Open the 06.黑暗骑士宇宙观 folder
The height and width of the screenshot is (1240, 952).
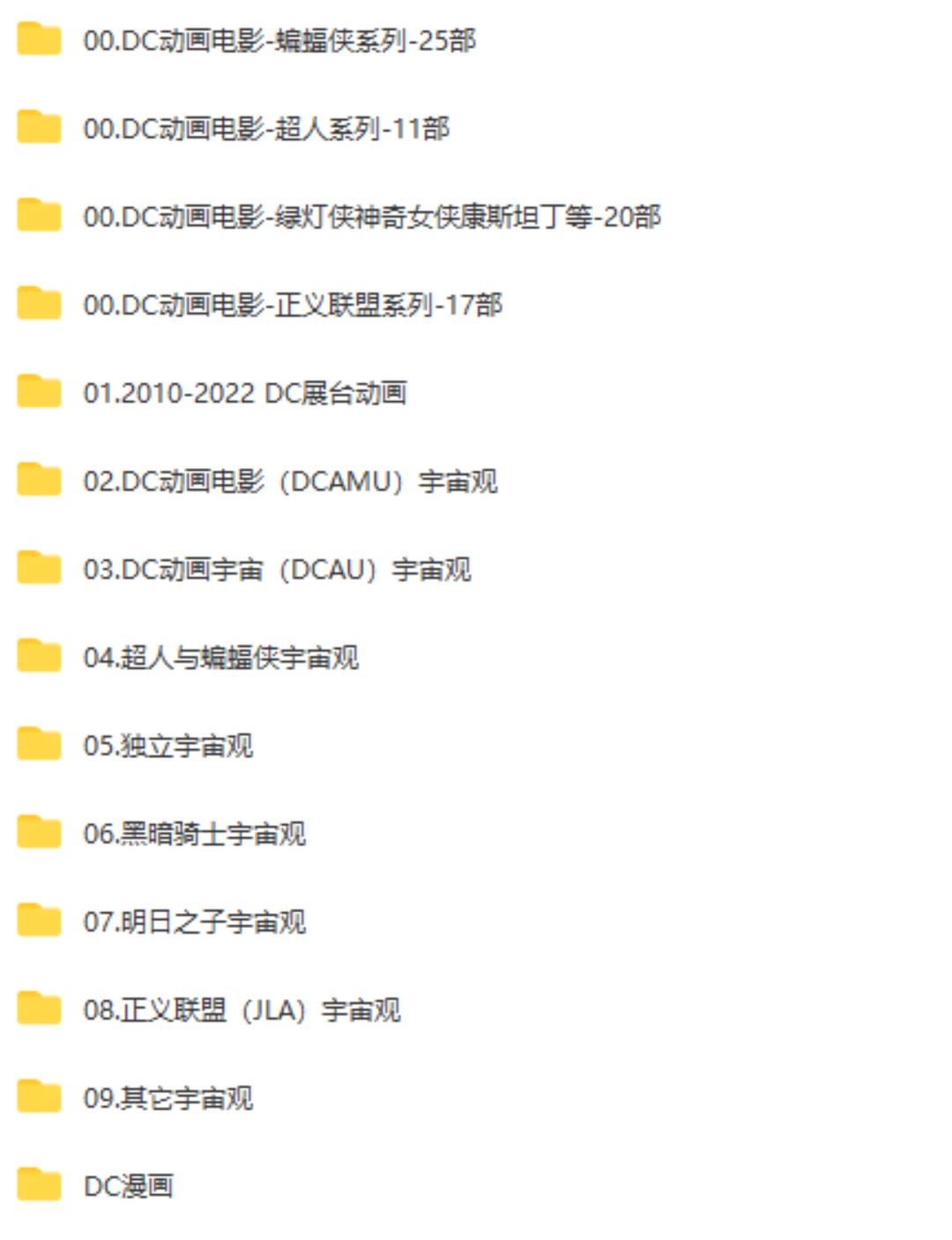click(x=194, y=834)
